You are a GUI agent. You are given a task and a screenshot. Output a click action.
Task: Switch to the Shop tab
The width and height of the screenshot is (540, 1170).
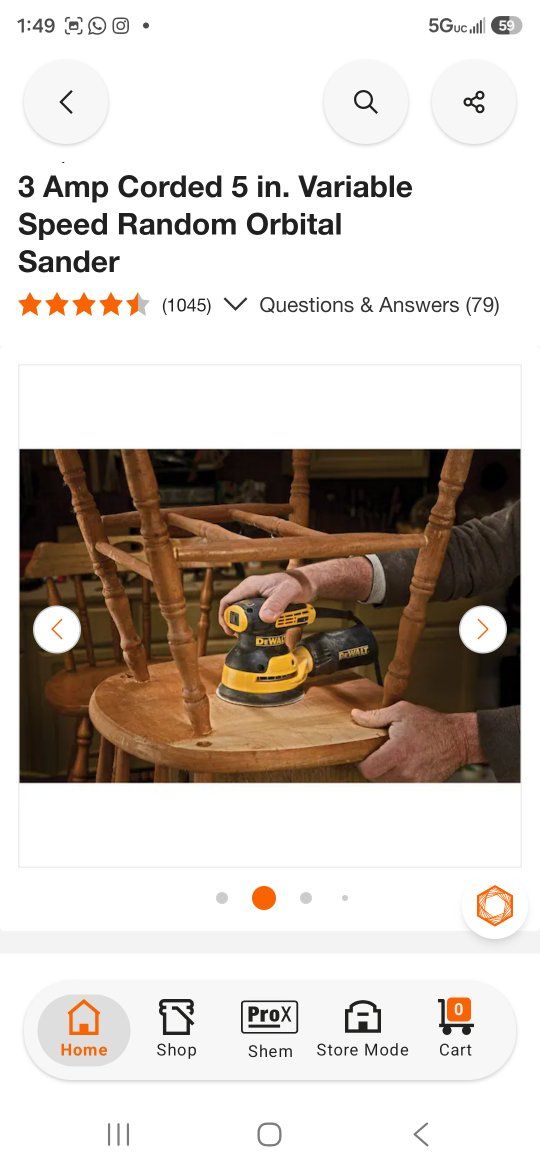177,1029
